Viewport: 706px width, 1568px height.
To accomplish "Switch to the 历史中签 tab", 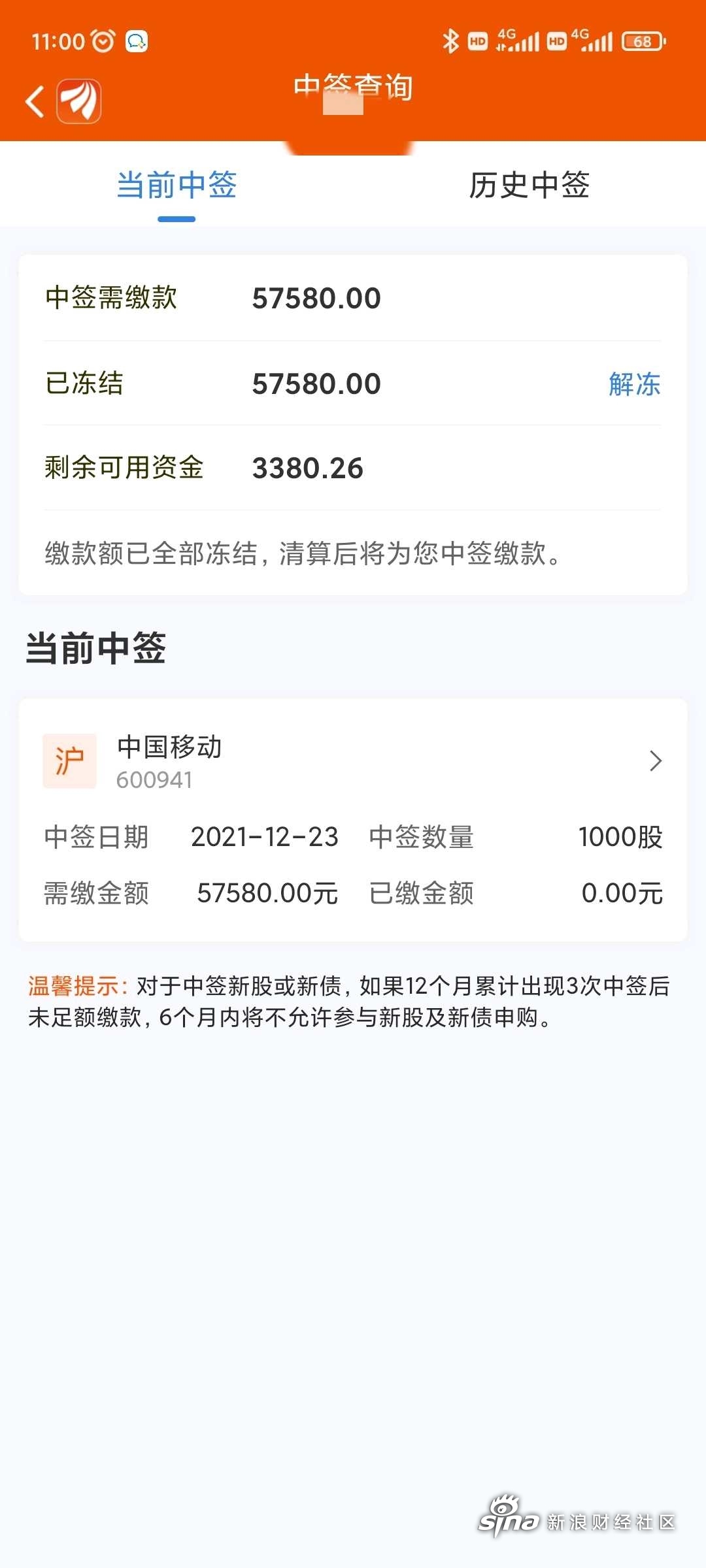I will coord(529,185).
